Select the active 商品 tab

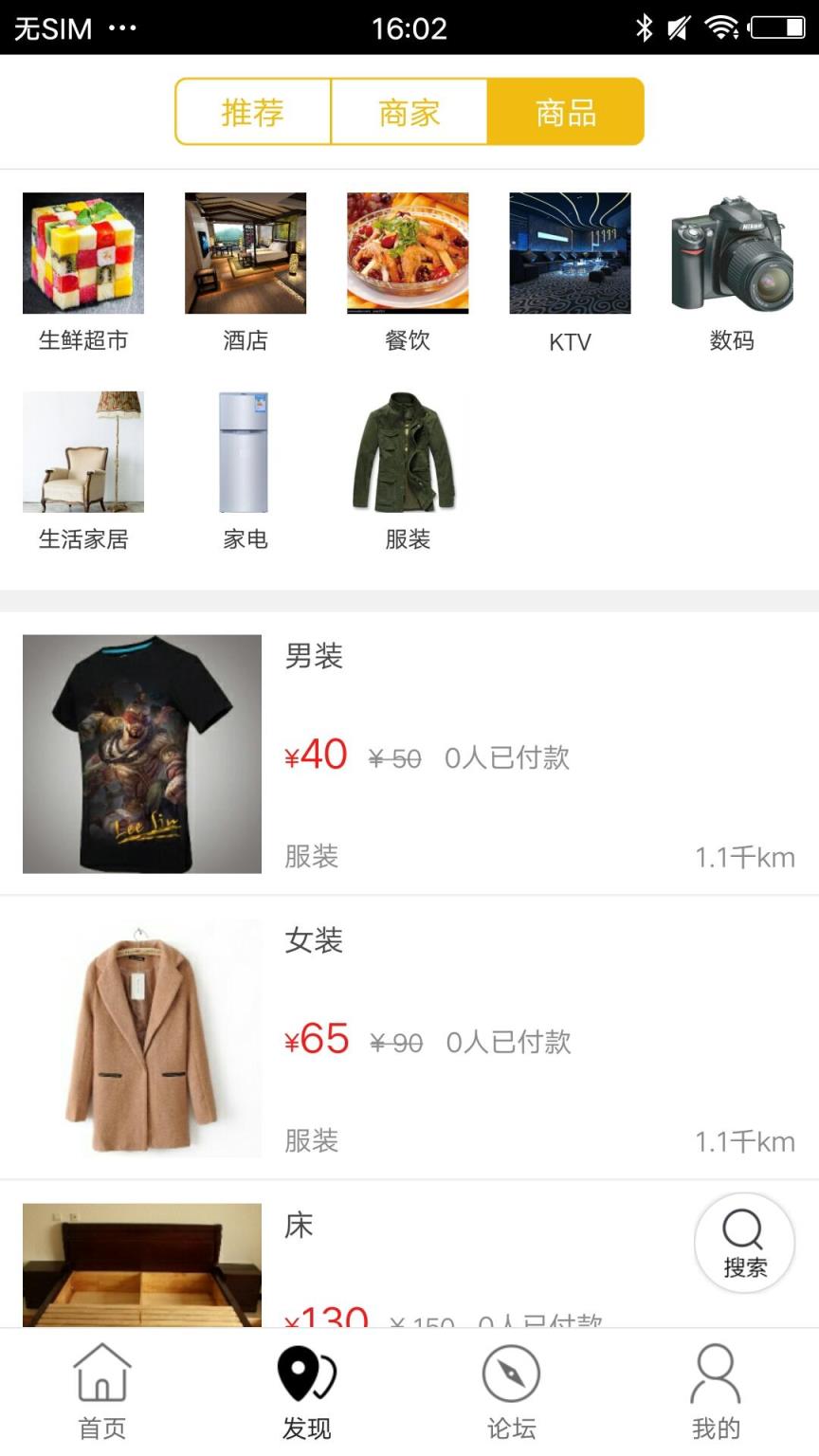coord(567,112)
